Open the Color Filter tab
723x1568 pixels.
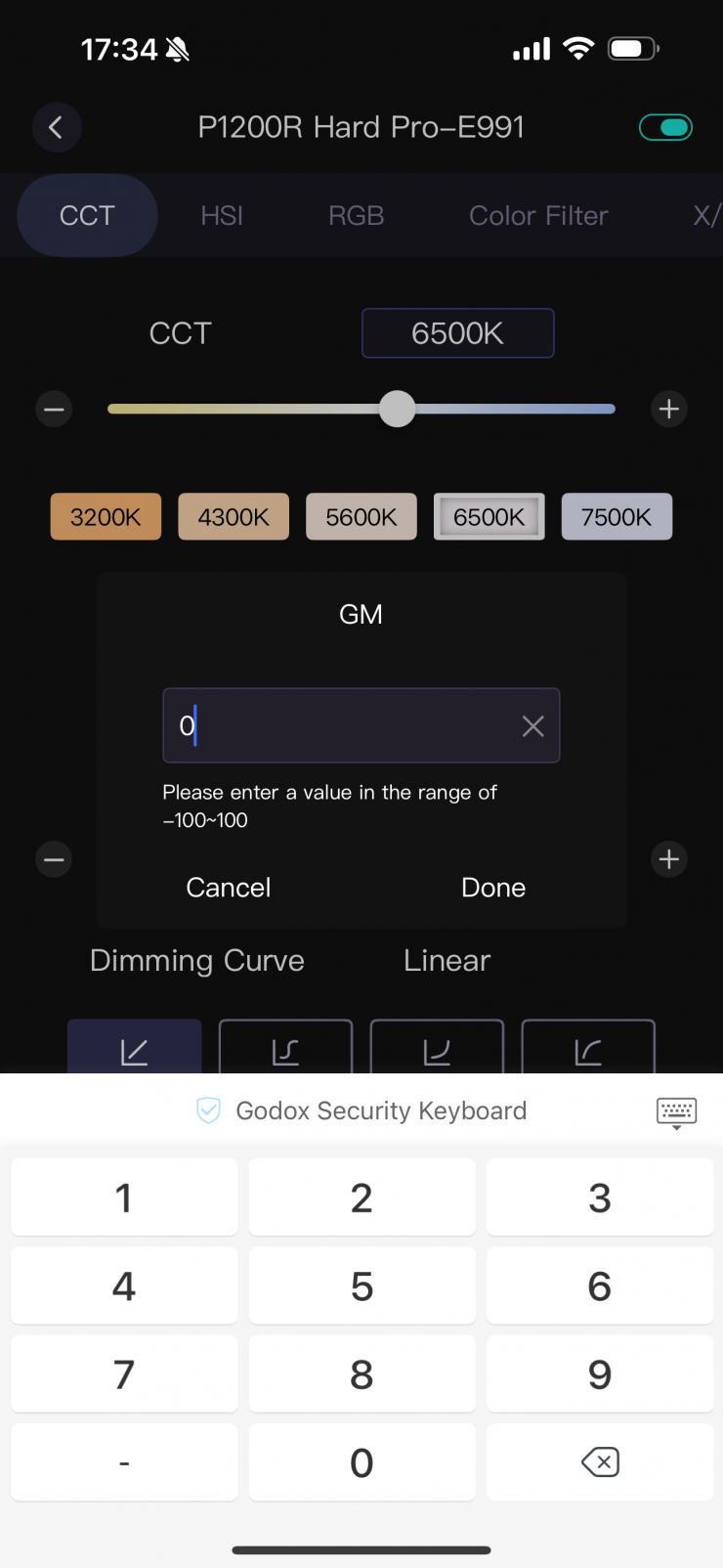[538, 216]
